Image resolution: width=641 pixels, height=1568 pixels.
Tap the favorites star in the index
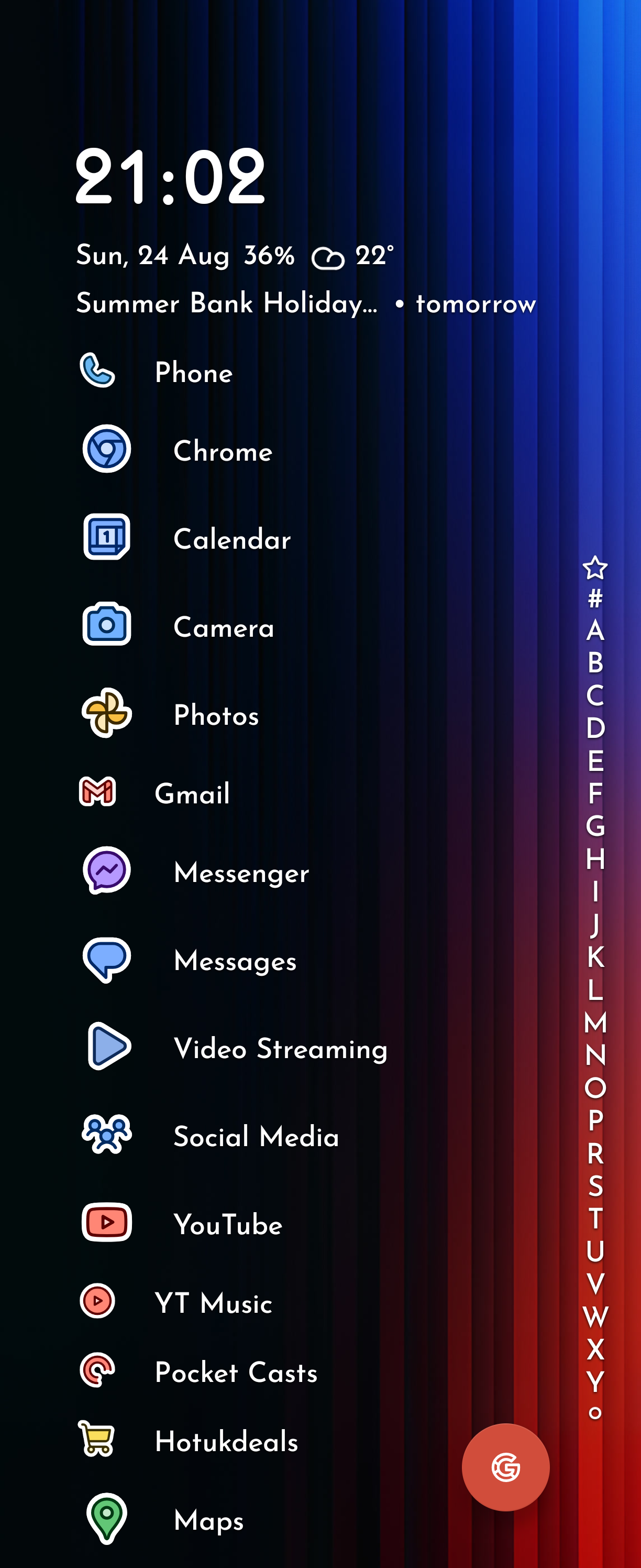pos(595,568)
